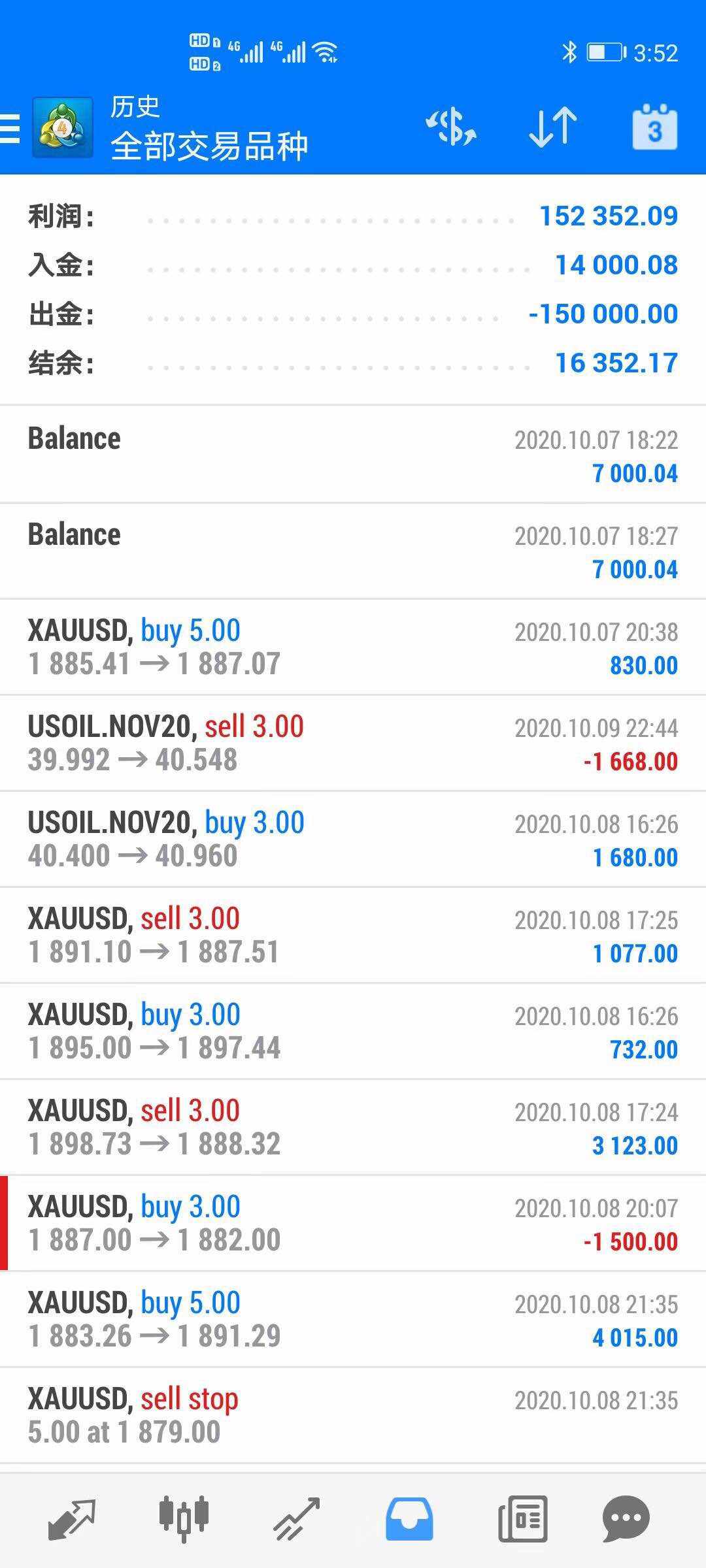This screenshot has height=1568, width=706.
Task: Expand the XAUUSD buy 5.00 trade with 830.00 profit
Action: click(353, 647)
